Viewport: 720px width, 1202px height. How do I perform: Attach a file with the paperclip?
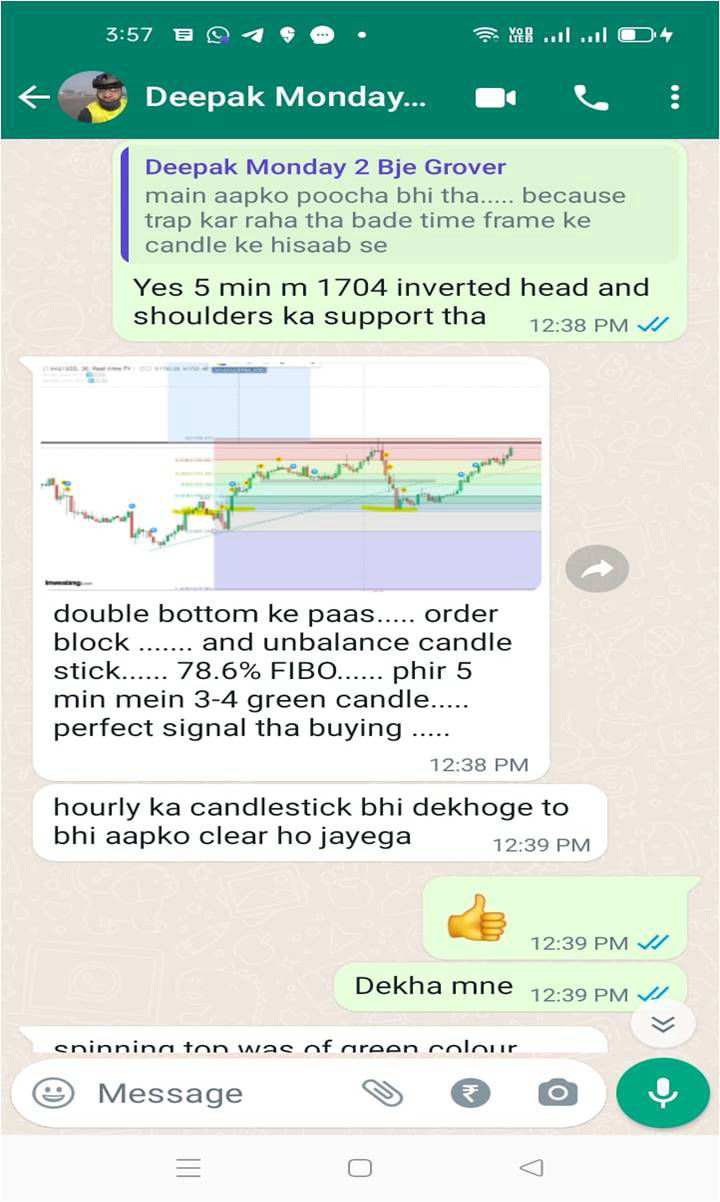(x=382, y=1093)
